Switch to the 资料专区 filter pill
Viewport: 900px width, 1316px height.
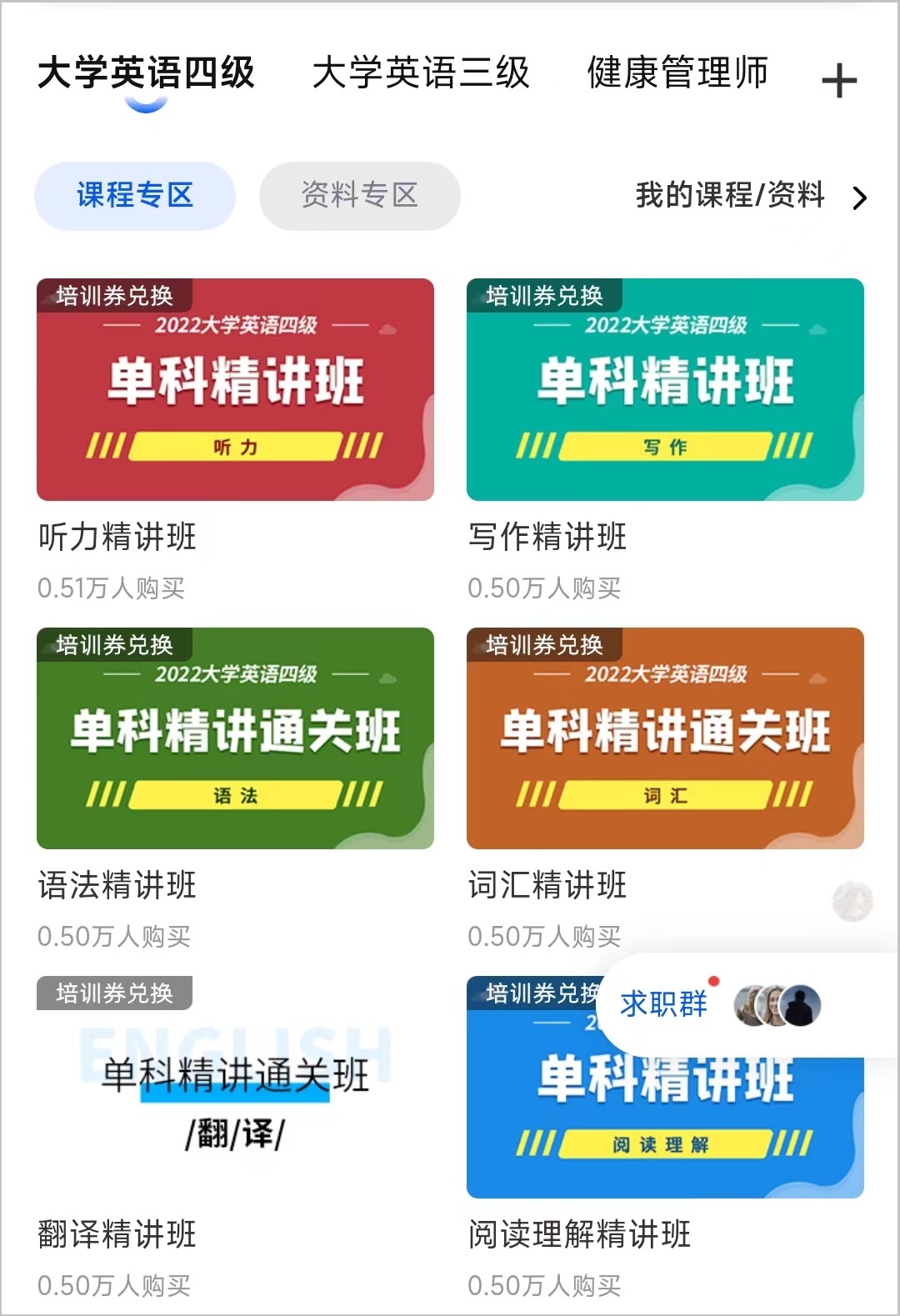tap(360, 196)
